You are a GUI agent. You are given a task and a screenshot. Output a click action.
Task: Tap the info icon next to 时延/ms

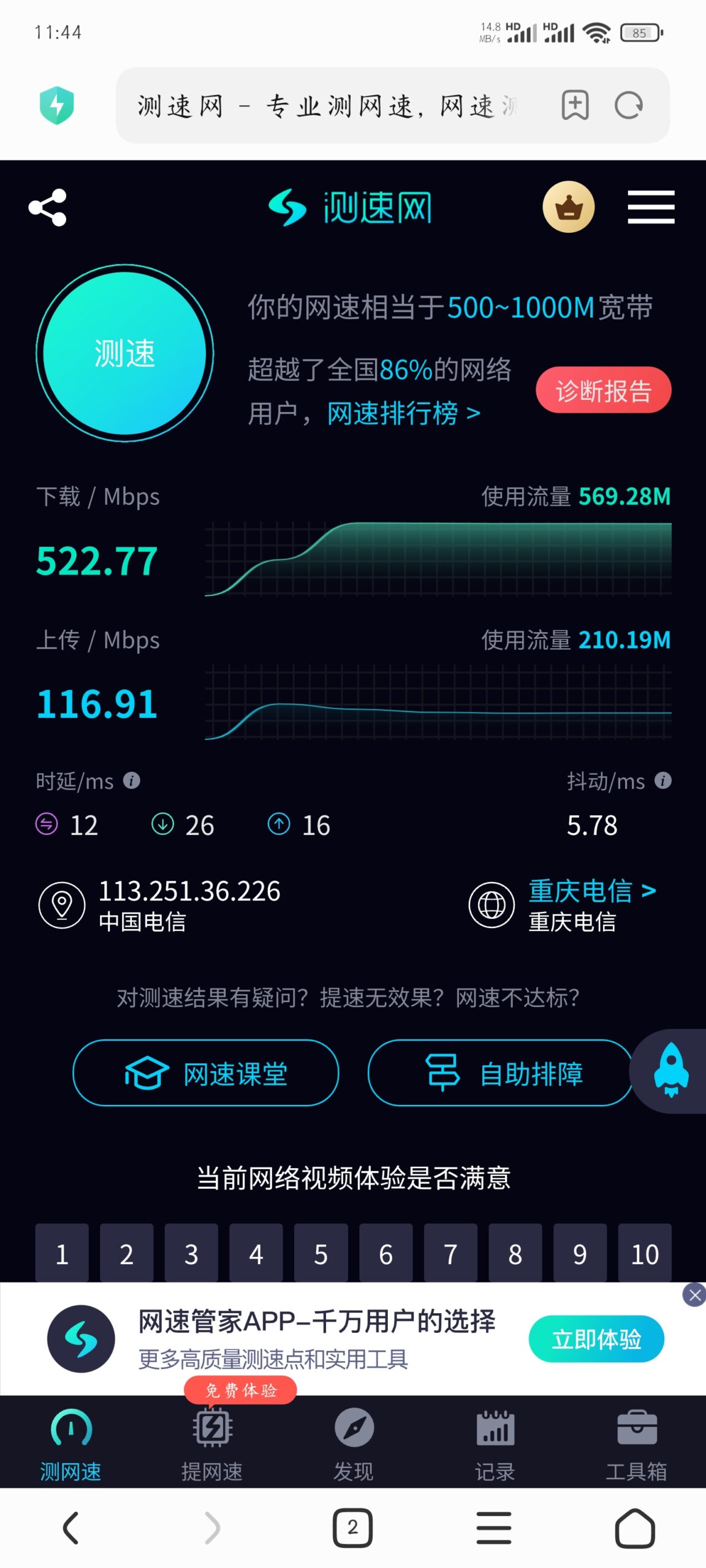pos(131,780)
